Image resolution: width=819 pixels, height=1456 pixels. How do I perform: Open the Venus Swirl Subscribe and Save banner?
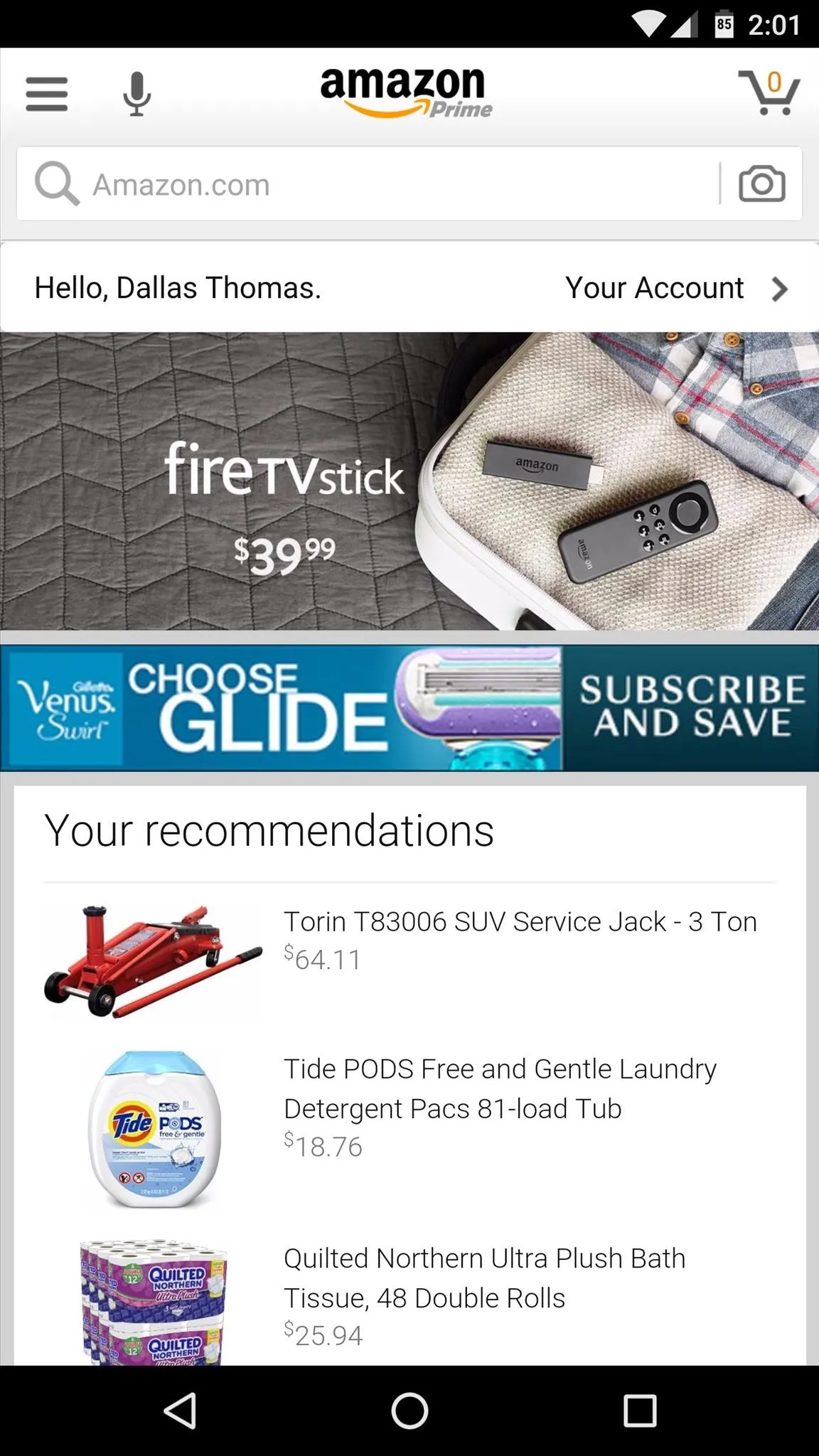tap(409, 708)
